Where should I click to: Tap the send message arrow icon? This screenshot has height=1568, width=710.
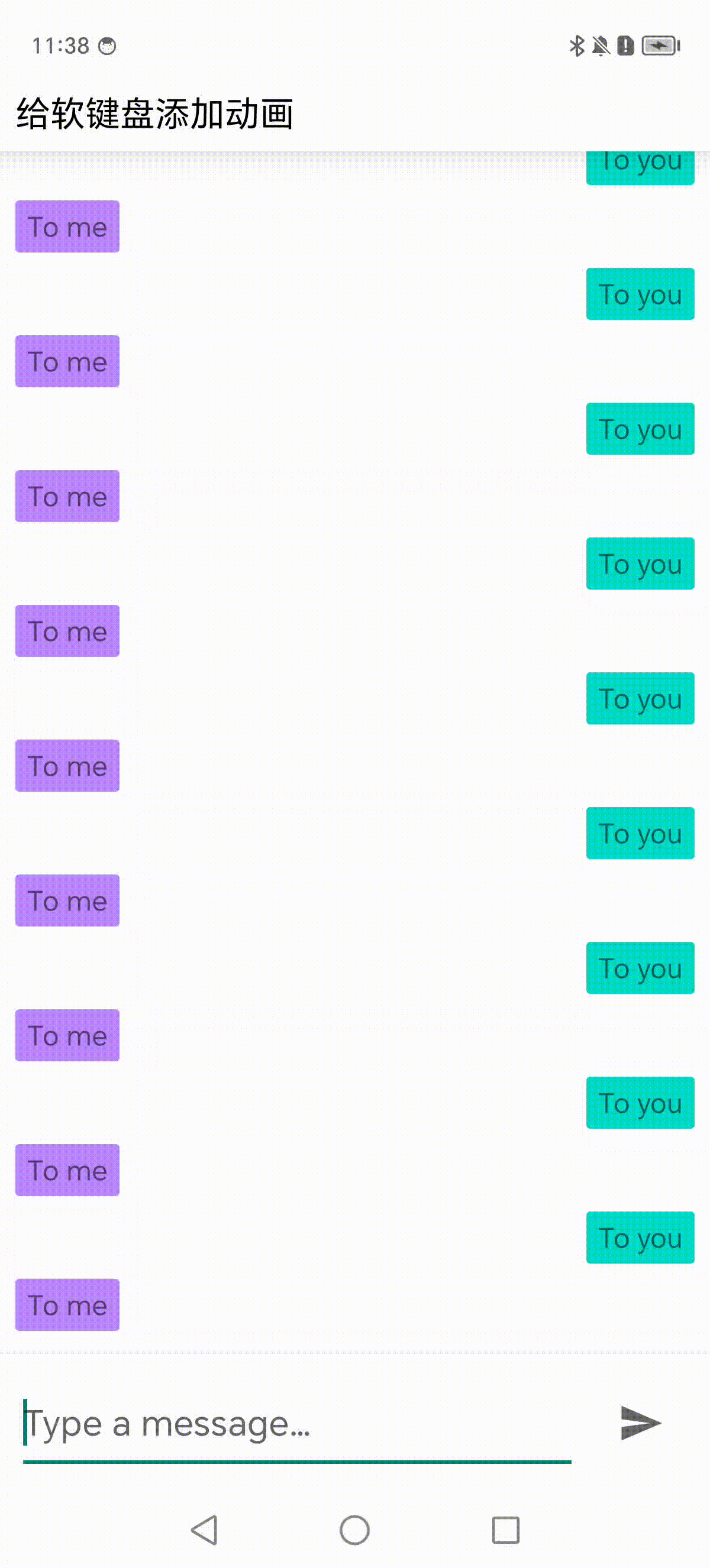tap(637, 1423)
